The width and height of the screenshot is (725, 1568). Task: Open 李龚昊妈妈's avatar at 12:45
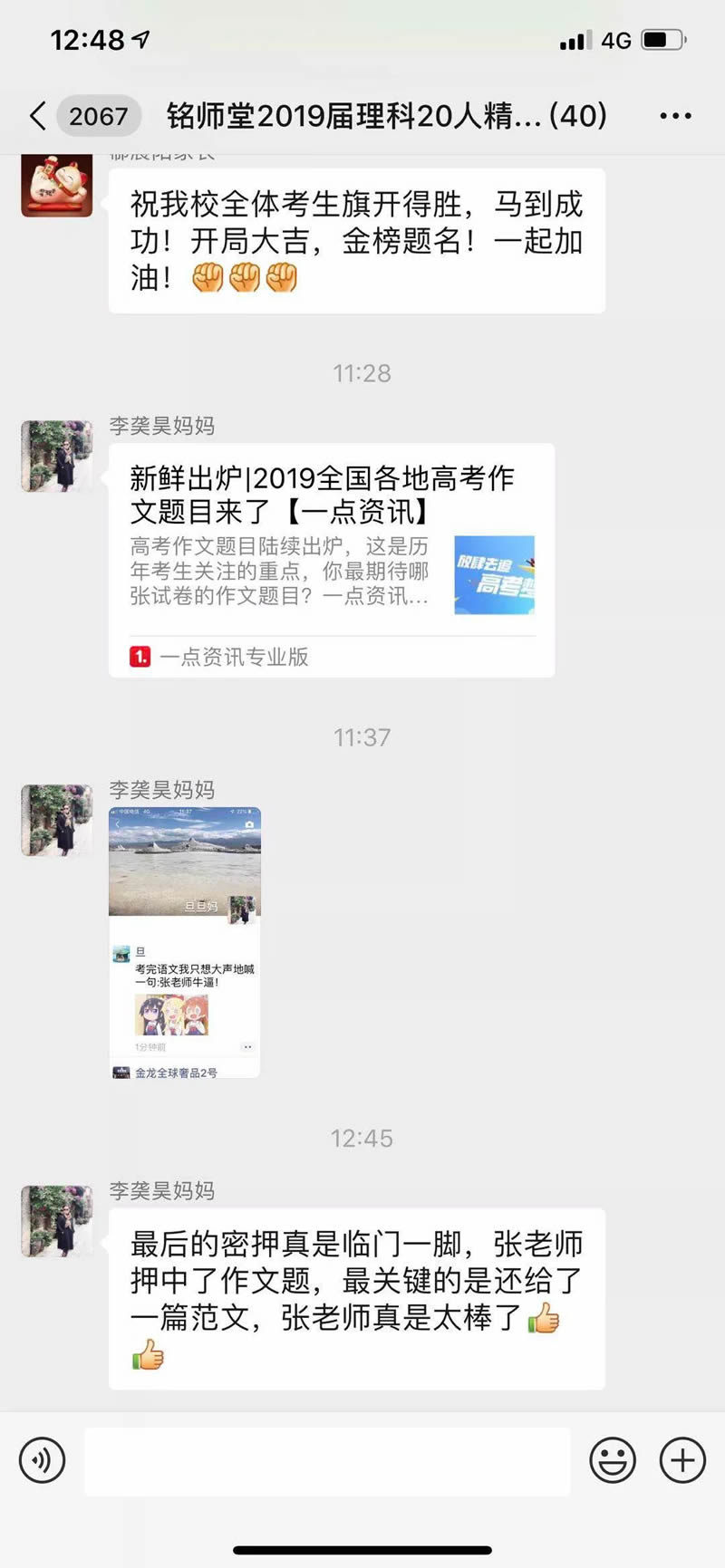pos(56,1221)
